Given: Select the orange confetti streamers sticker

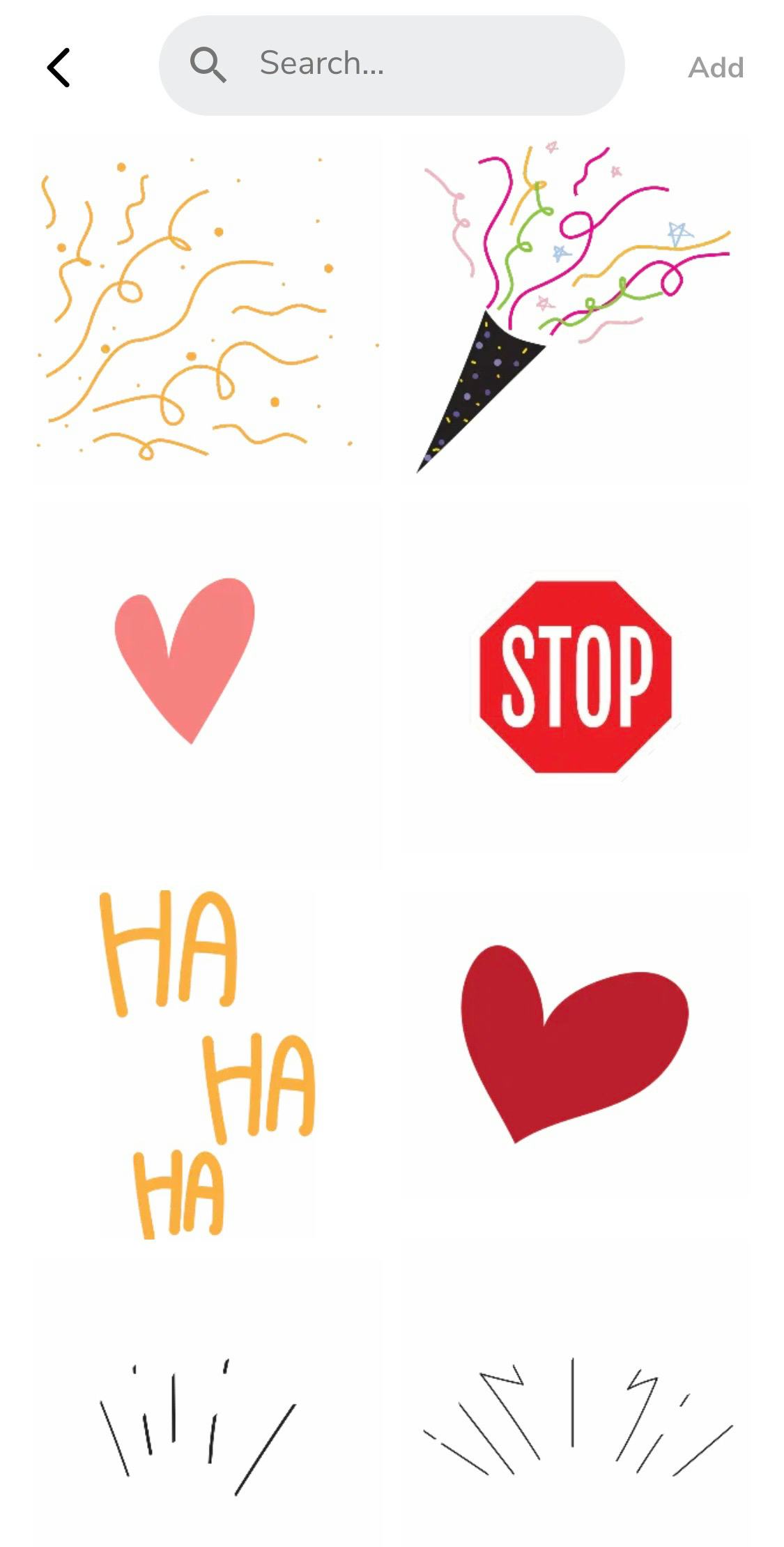Looking at the screenshot, I should pos(207,309).
